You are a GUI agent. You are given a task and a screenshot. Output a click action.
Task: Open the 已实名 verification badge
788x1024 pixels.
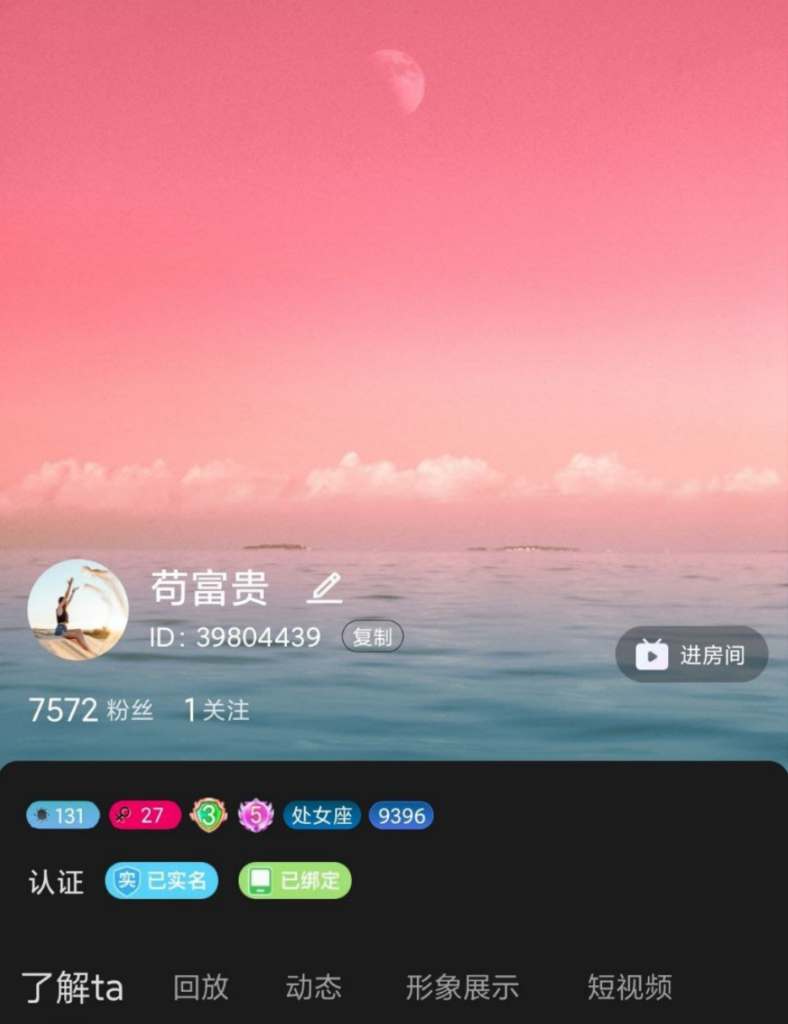point(161,881)
